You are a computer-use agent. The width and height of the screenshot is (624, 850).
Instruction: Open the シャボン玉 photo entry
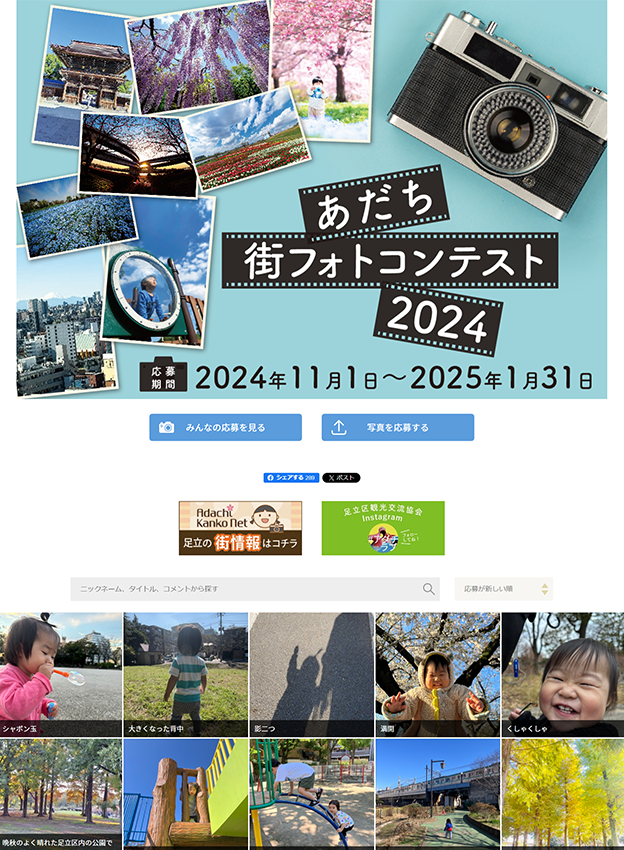(x=61, y=674)
